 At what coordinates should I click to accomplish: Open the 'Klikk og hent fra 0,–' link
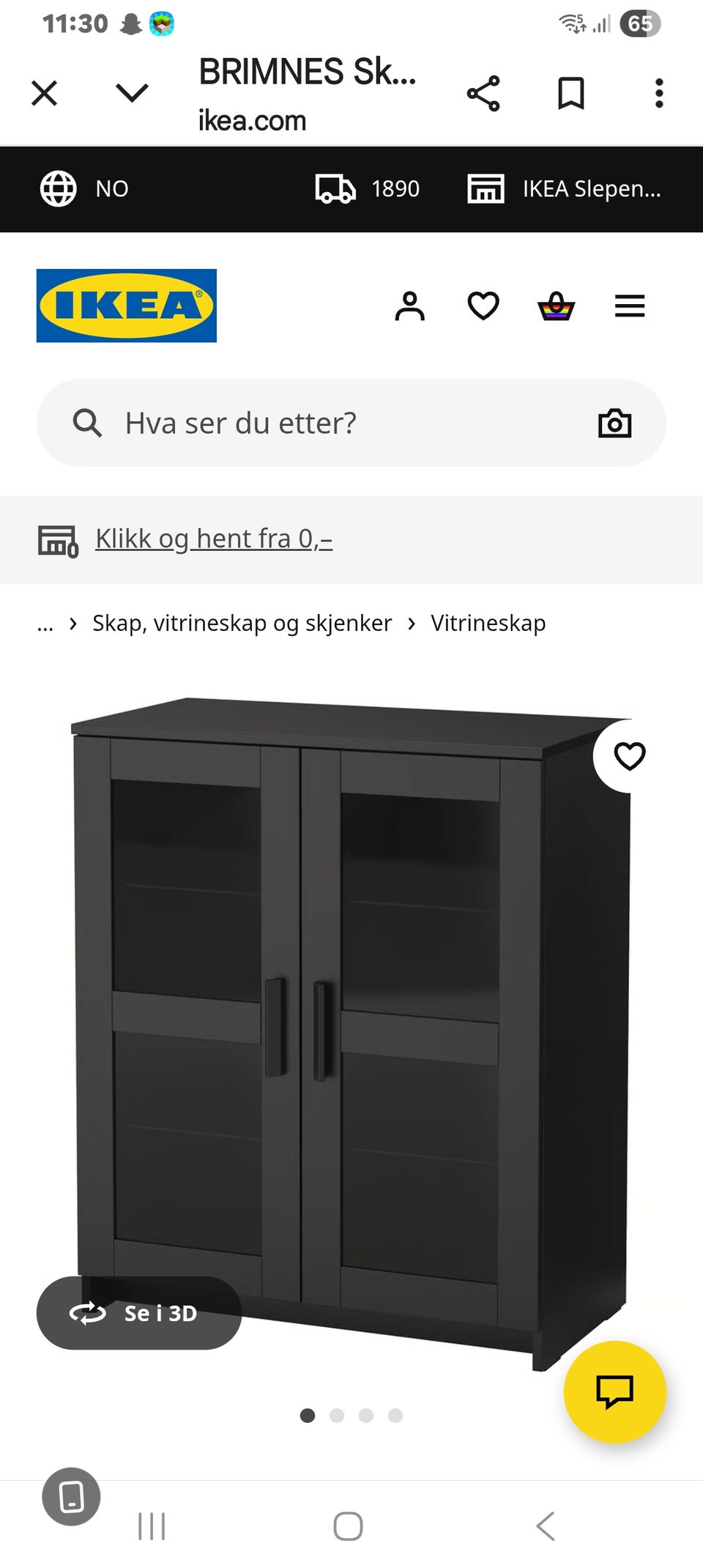pyautogui.click(x=214, y=539)
